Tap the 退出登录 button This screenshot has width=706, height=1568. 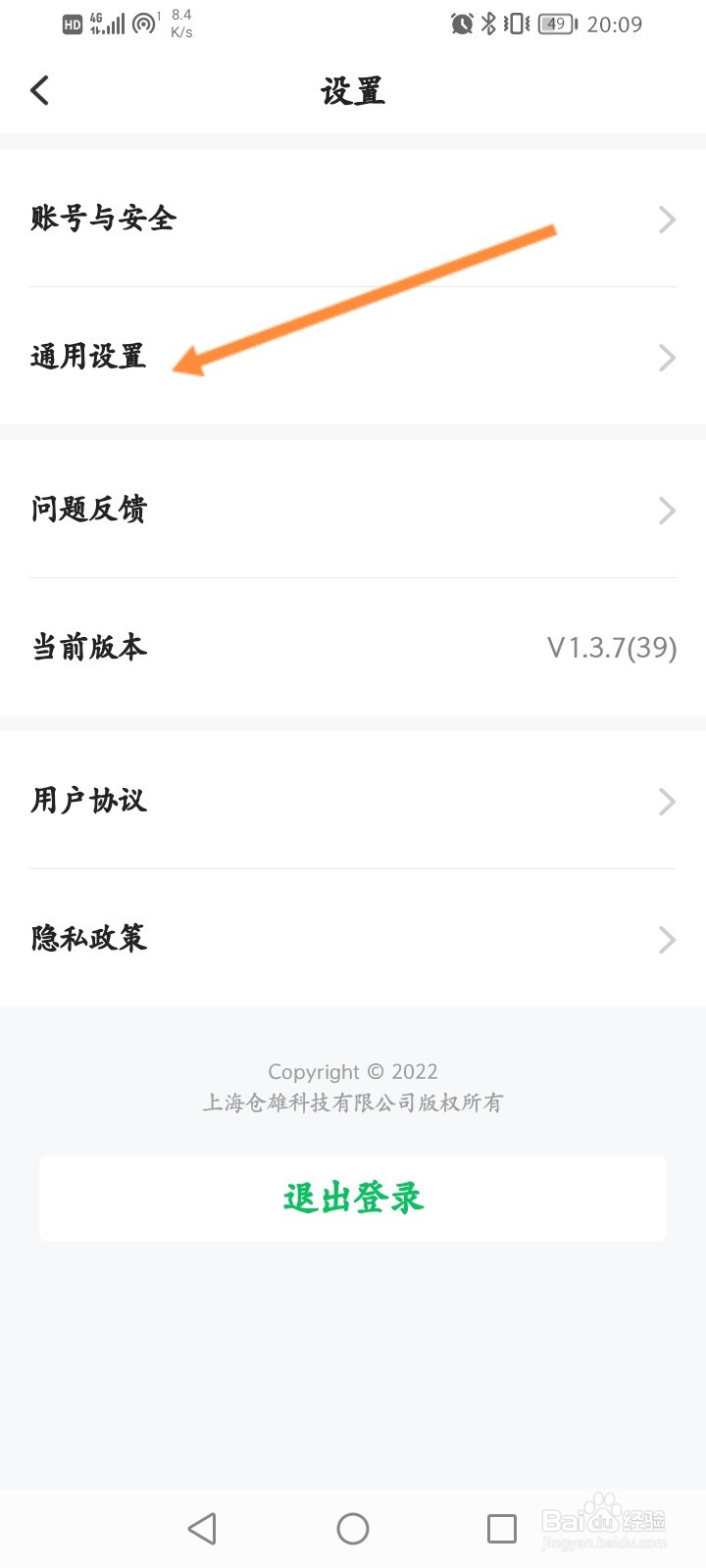point(353,1198)
